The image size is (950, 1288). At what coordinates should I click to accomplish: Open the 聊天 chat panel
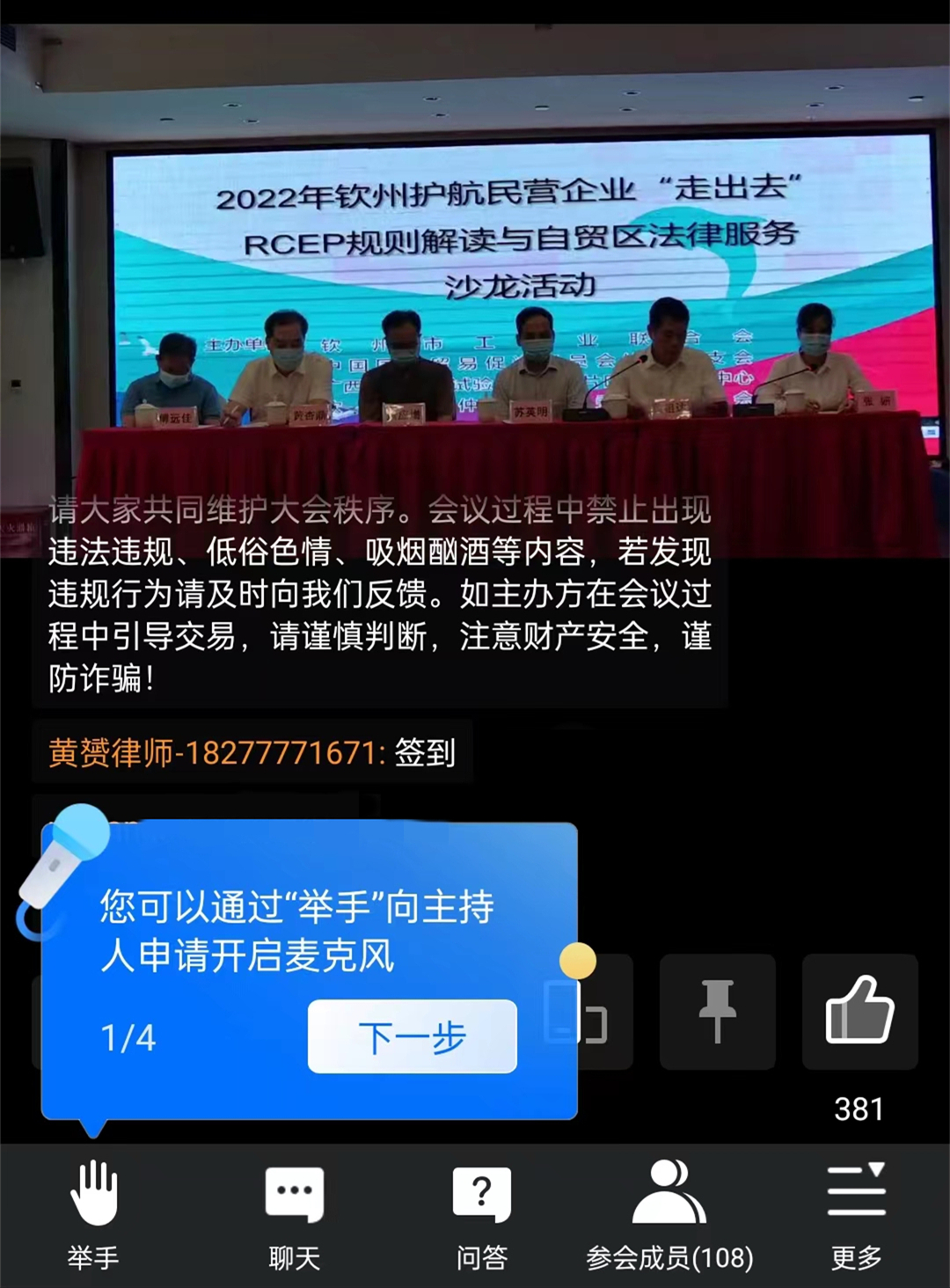(294, 1214)
